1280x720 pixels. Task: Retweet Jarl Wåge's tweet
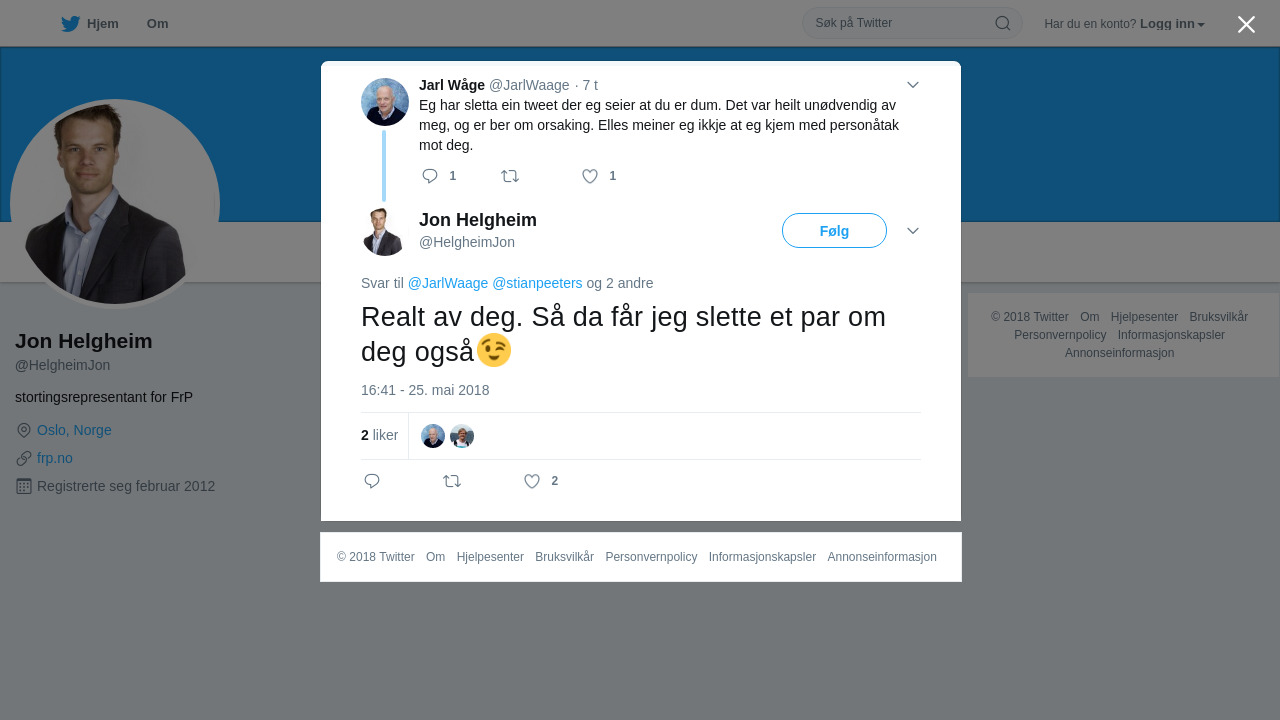point(510,176)
